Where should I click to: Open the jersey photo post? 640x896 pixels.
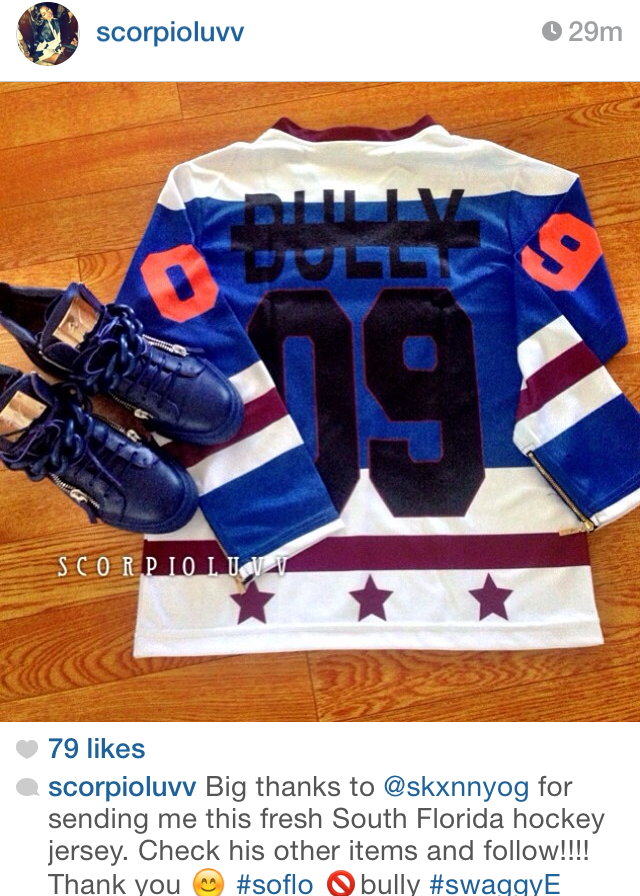[x=320, y=400]
